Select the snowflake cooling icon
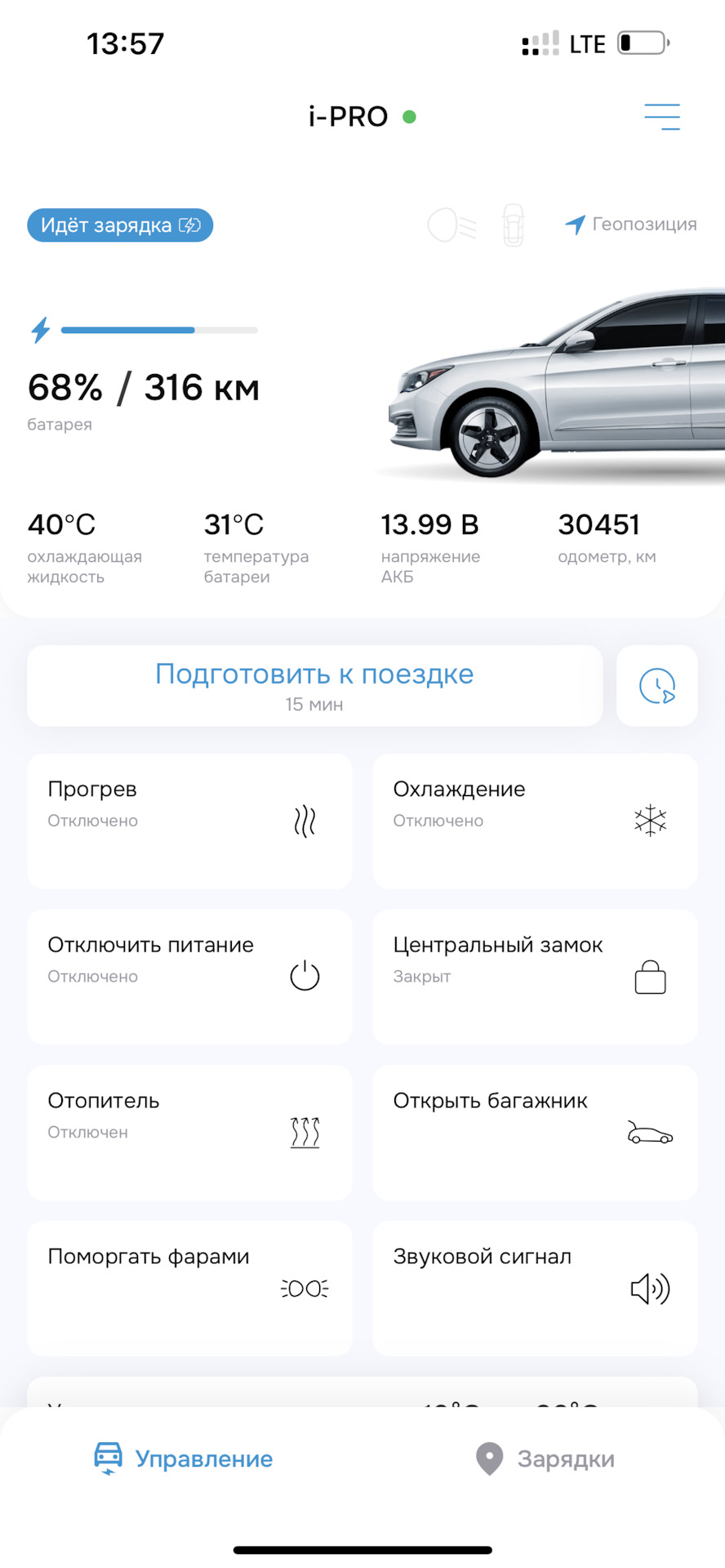Viewport: 725px width, 1568px height. [650, 821]
